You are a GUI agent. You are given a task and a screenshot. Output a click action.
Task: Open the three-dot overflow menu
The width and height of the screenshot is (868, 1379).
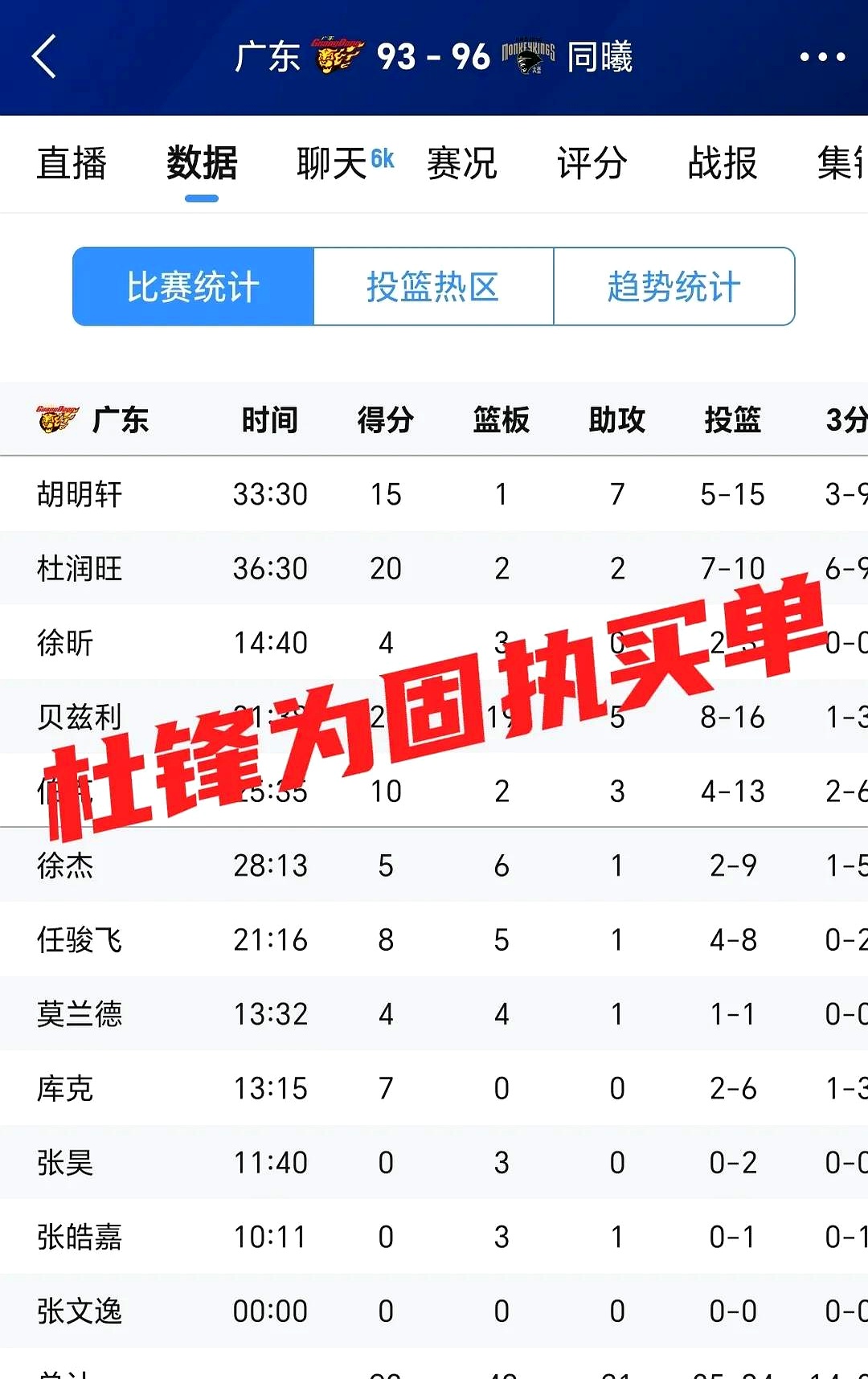(x=822, y=57)
